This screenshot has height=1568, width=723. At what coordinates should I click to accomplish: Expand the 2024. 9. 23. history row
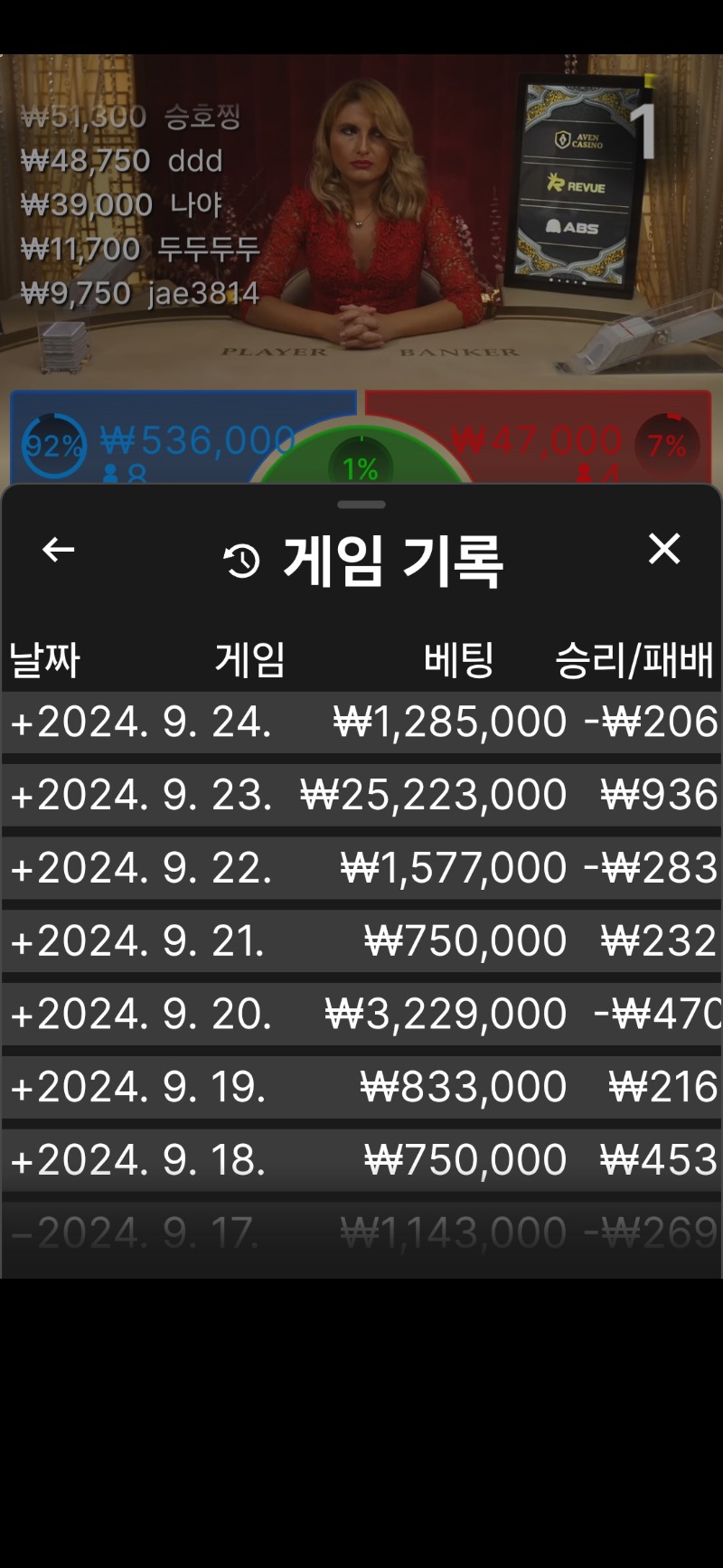pos(361,795)
